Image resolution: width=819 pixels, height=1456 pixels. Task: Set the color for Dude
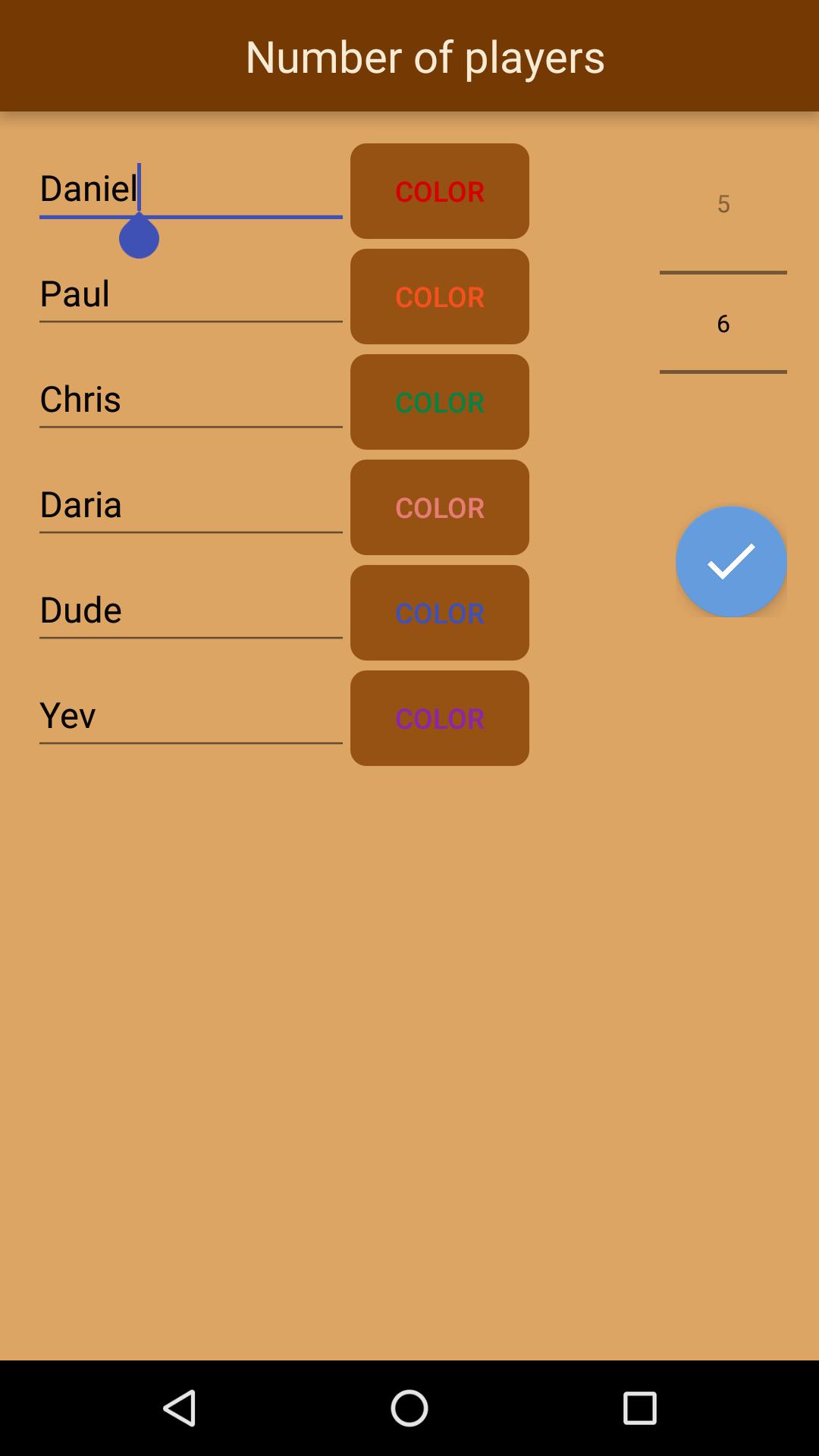(x=439, y=613)
